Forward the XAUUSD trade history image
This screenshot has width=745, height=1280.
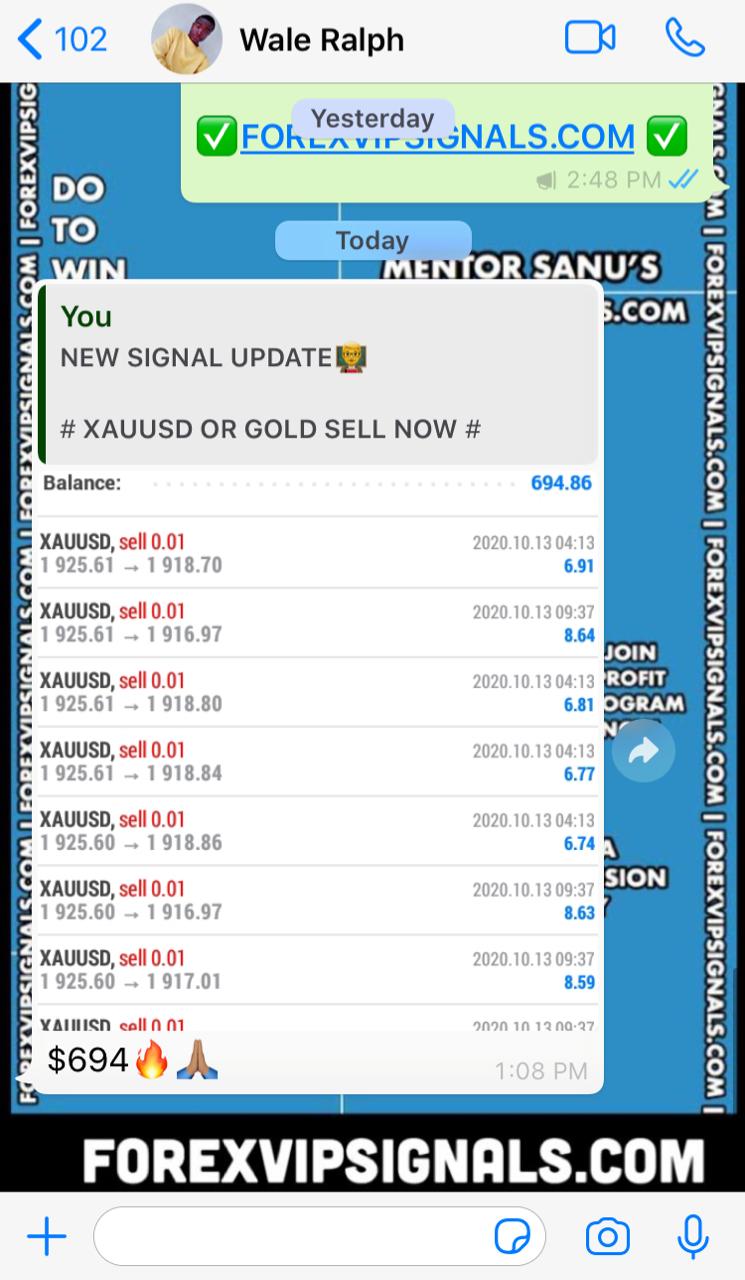[x=643, y=750]
